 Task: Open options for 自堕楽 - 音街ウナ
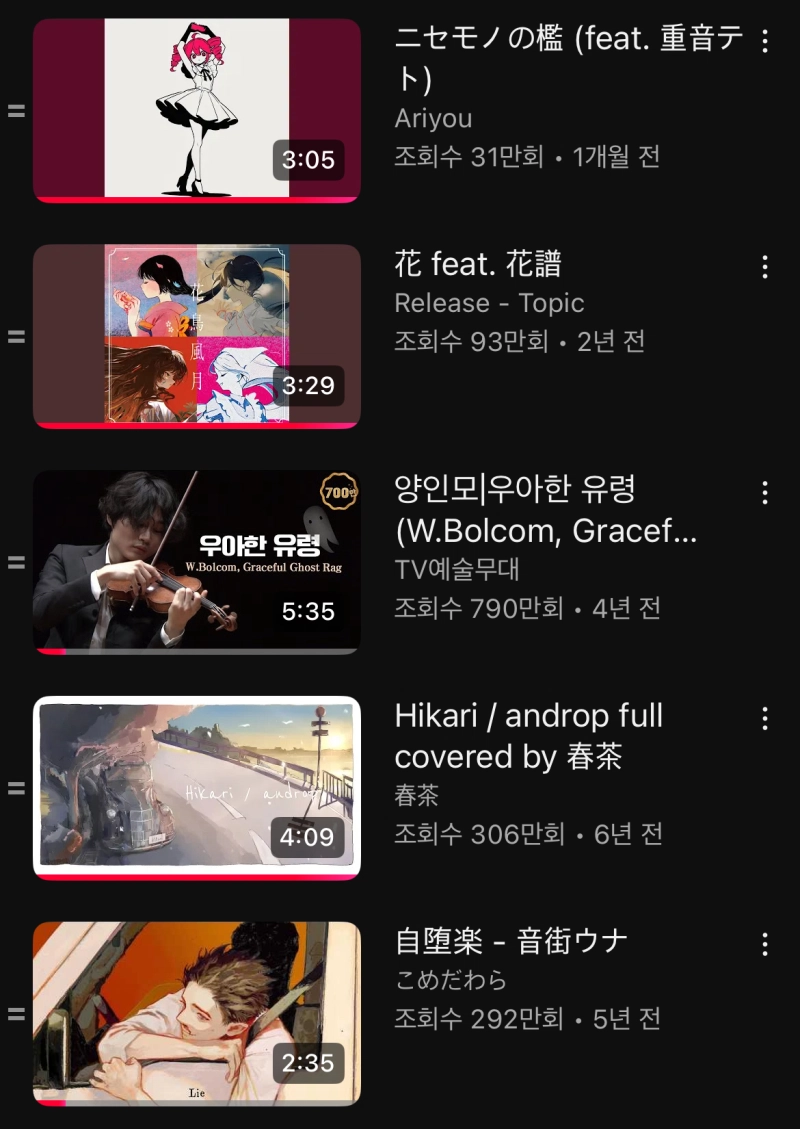pos(765,944)
